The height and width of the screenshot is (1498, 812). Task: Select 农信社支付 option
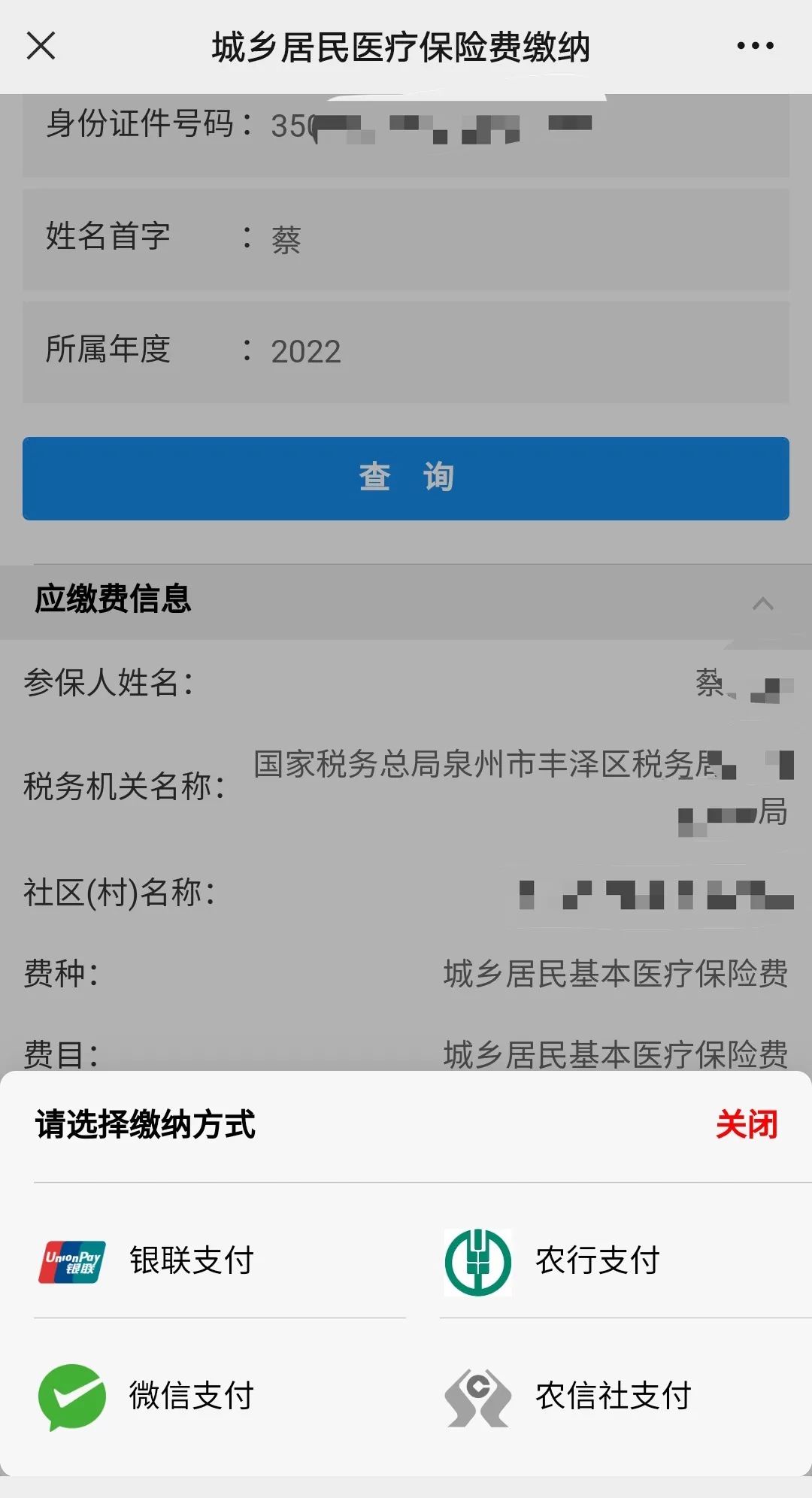pyautogui.click(x=626, y=1396)
